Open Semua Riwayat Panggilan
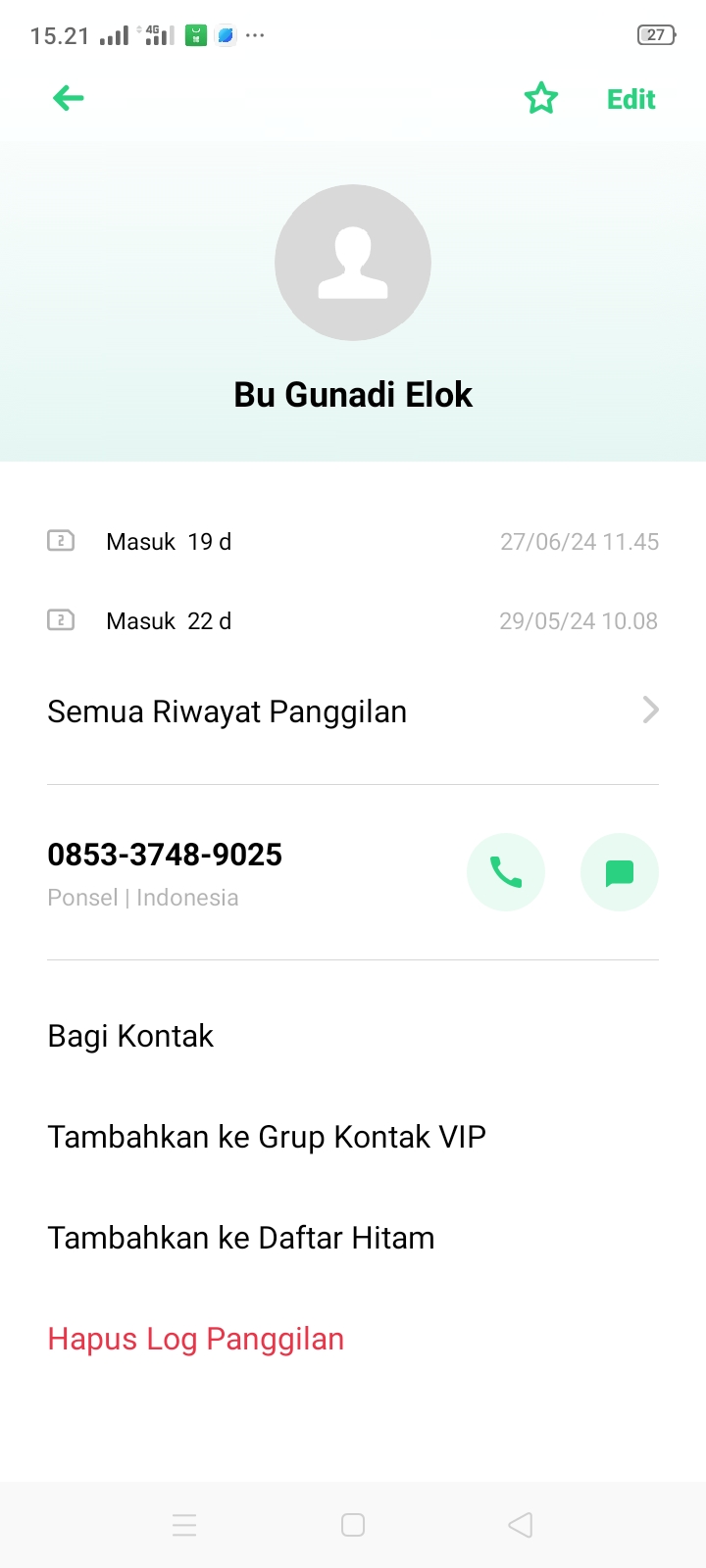Image resolution: width=706 pixels, height=1568 pixels. (353, 711)
